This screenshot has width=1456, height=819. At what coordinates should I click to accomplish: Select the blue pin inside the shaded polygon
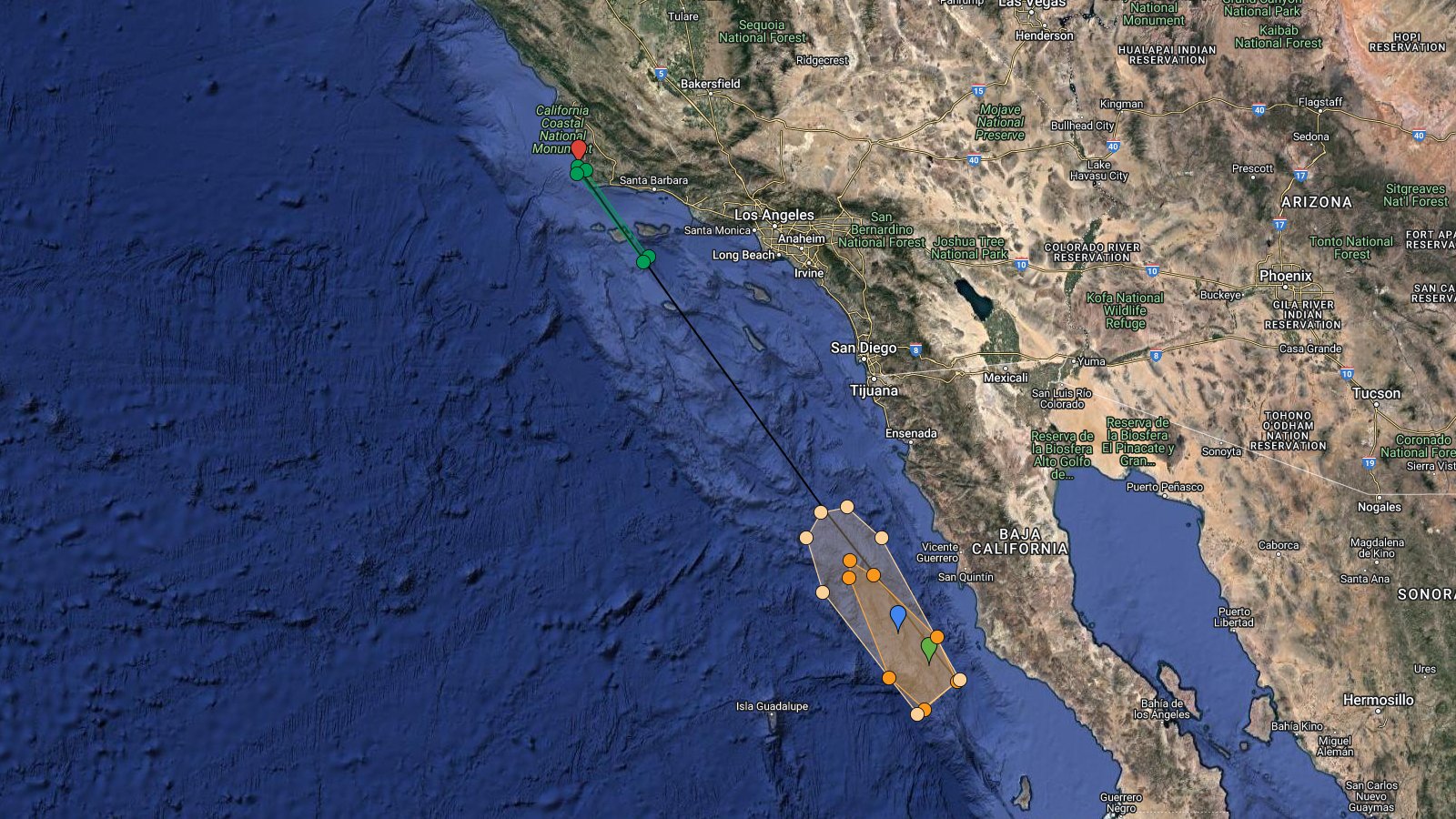898,616
